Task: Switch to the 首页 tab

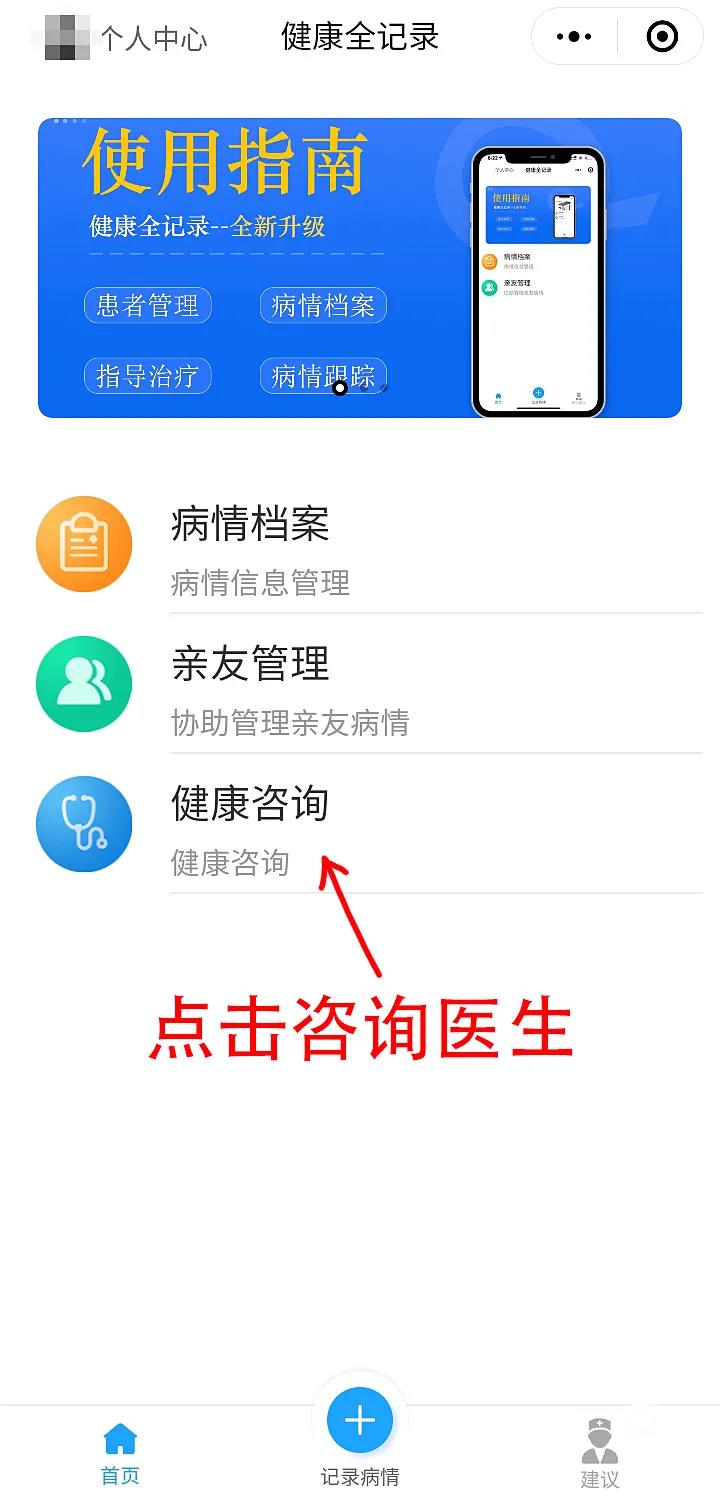Action: tap(120, 1453)
